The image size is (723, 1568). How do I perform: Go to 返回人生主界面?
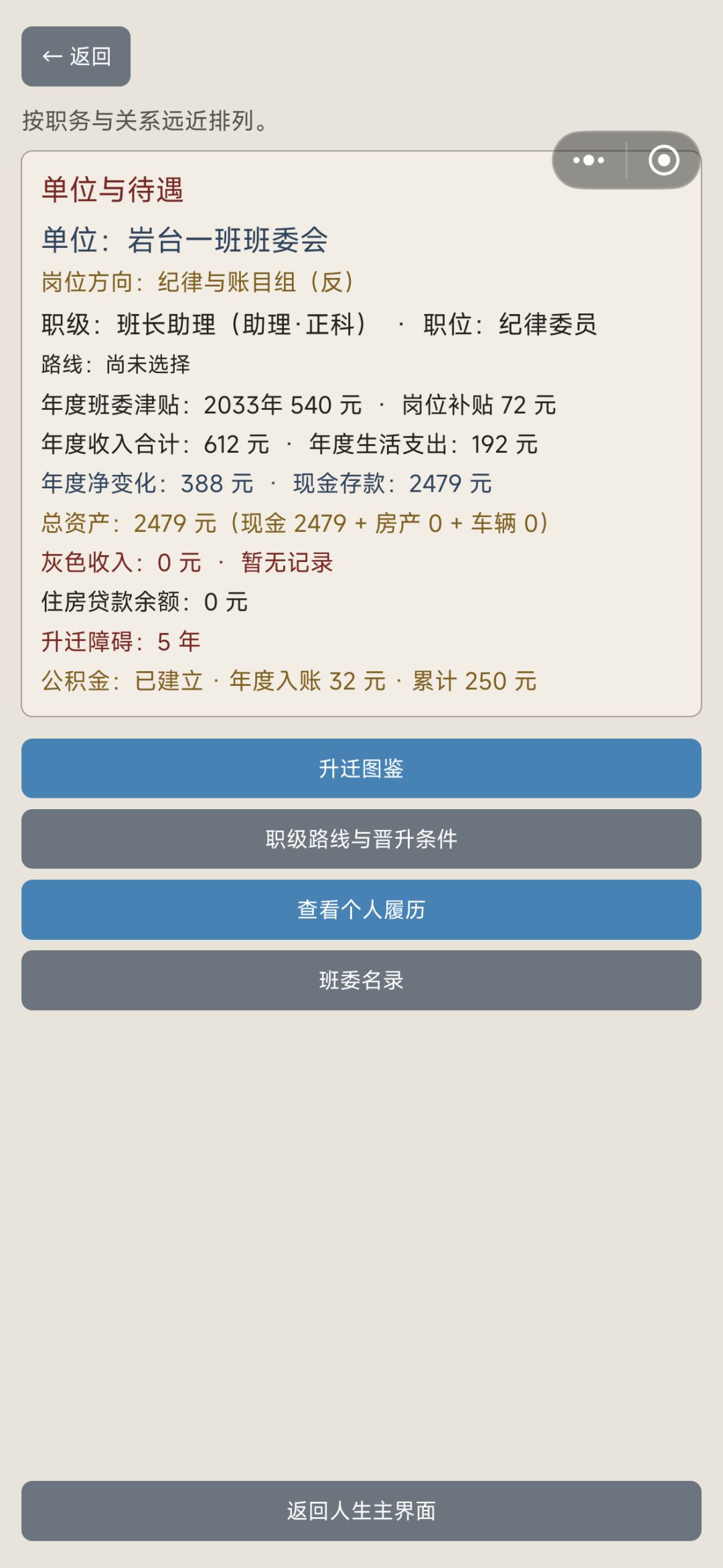tap(361, 1511)
